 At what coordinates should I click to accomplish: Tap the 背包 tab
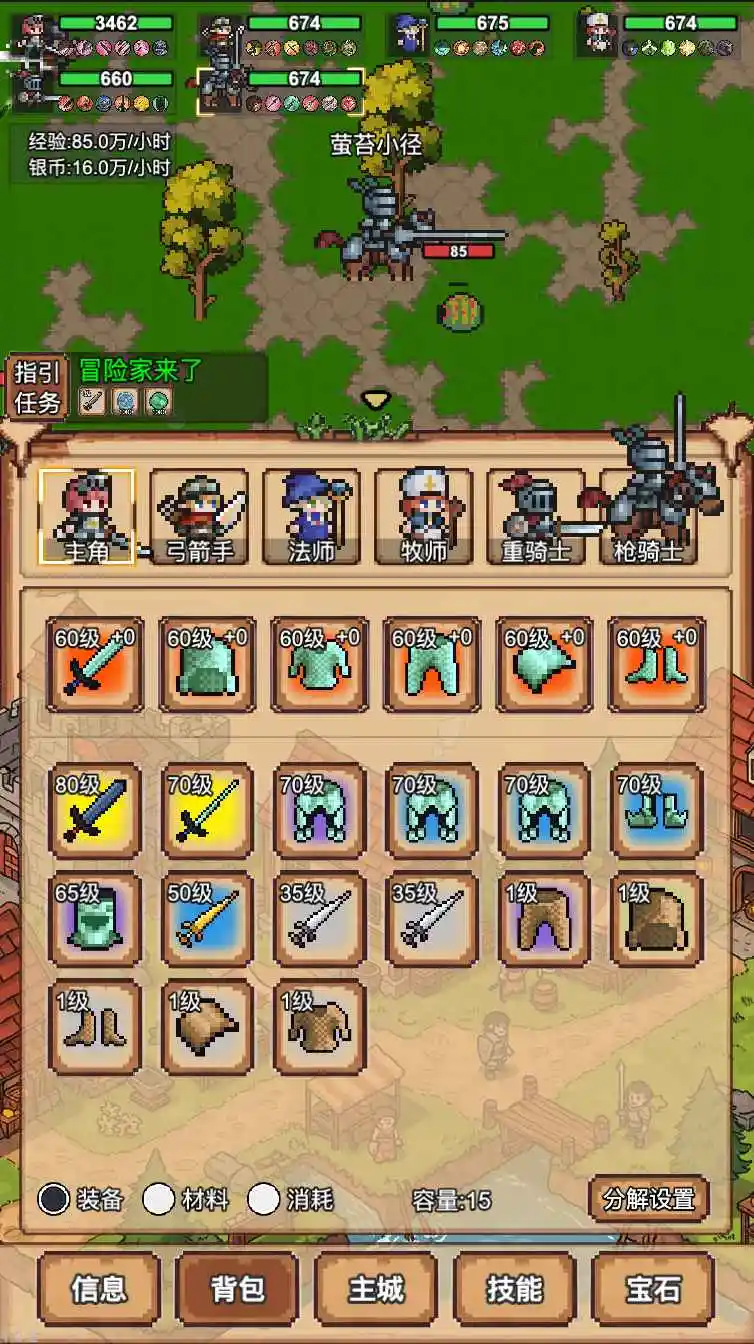[x=237, y=1289]
